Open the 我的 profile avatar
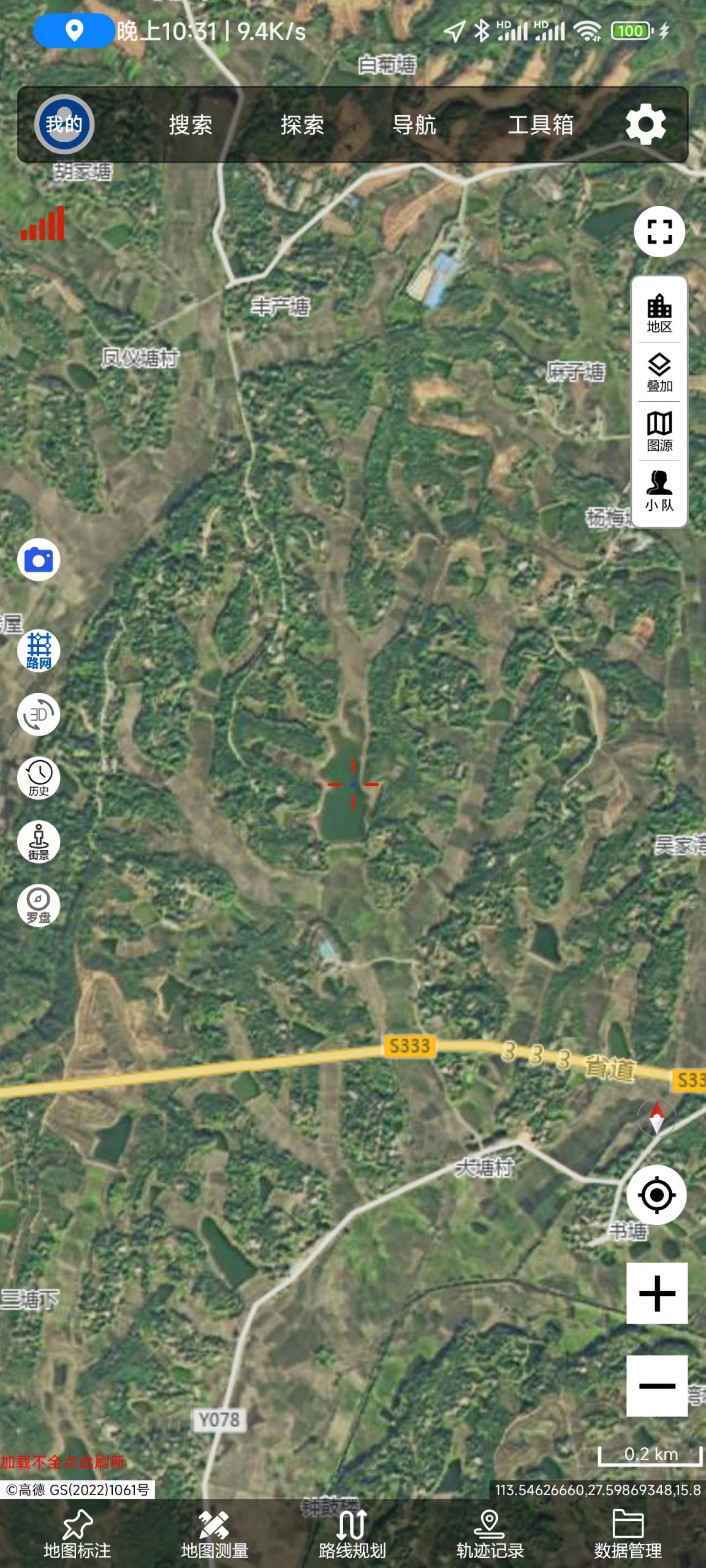Screen dimensions: 706x1568 [x=64, y=124]
